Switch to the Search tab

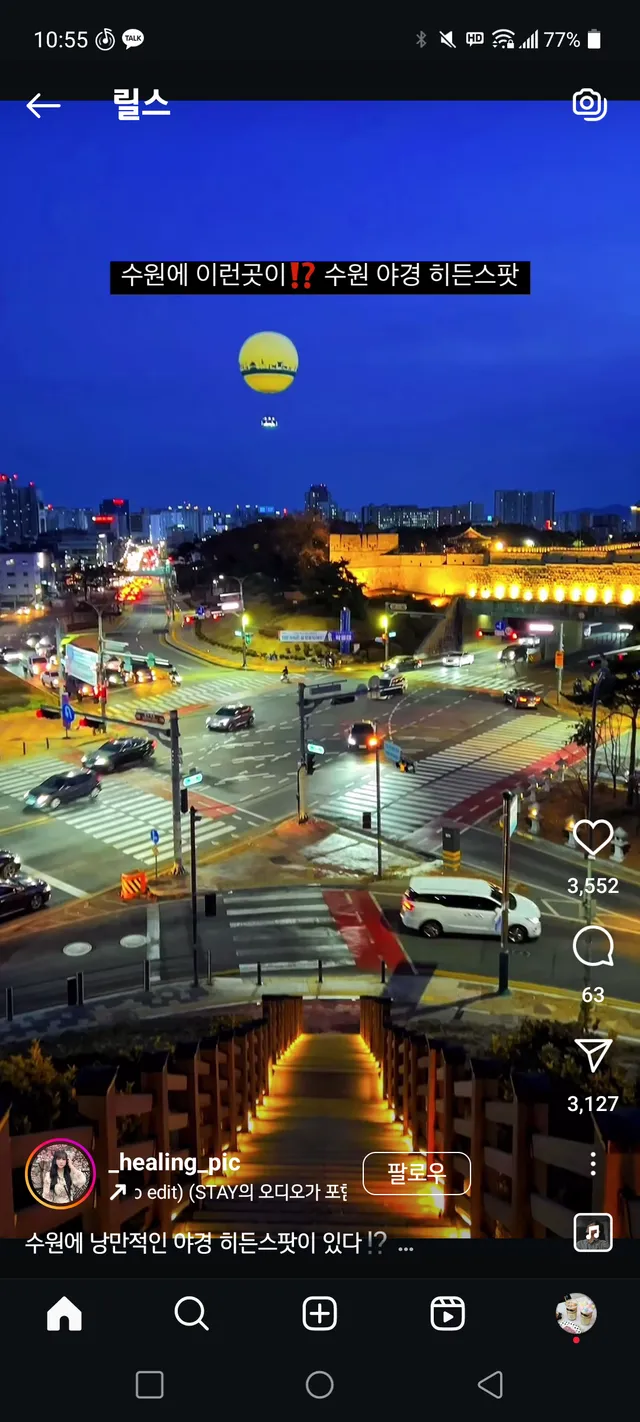click(x=191, y=1314)
